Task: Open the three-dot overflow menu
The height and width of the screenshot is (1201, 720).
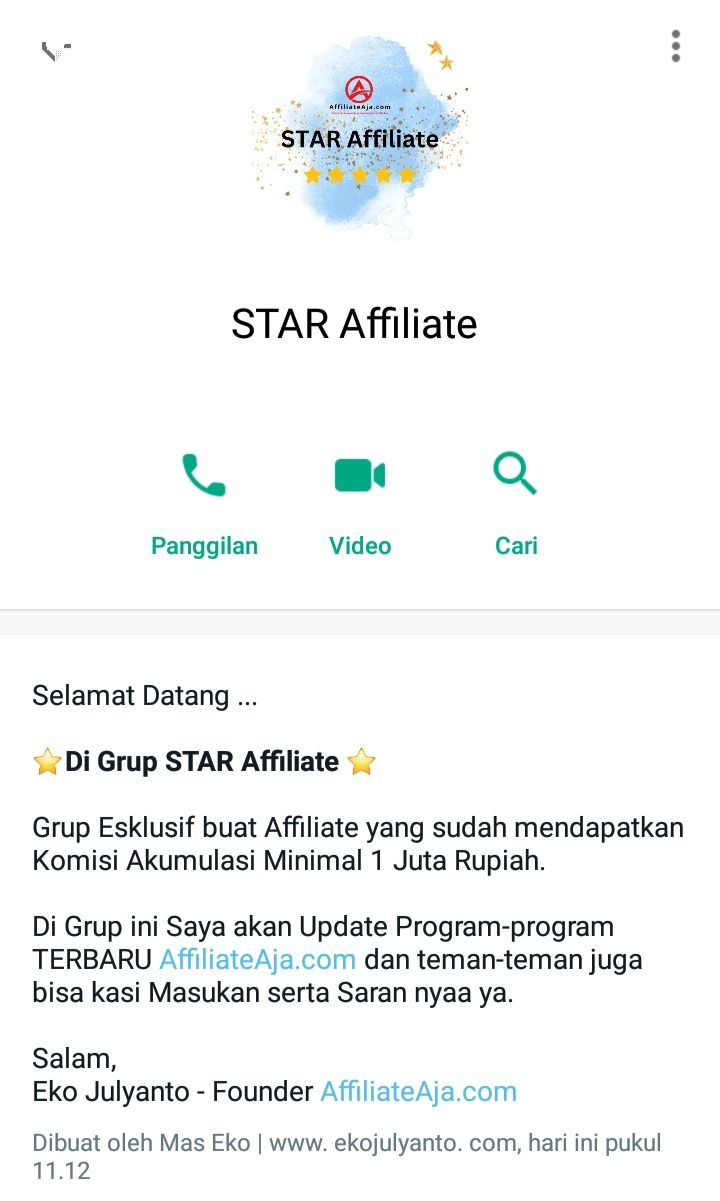Action: click(677, 46)
